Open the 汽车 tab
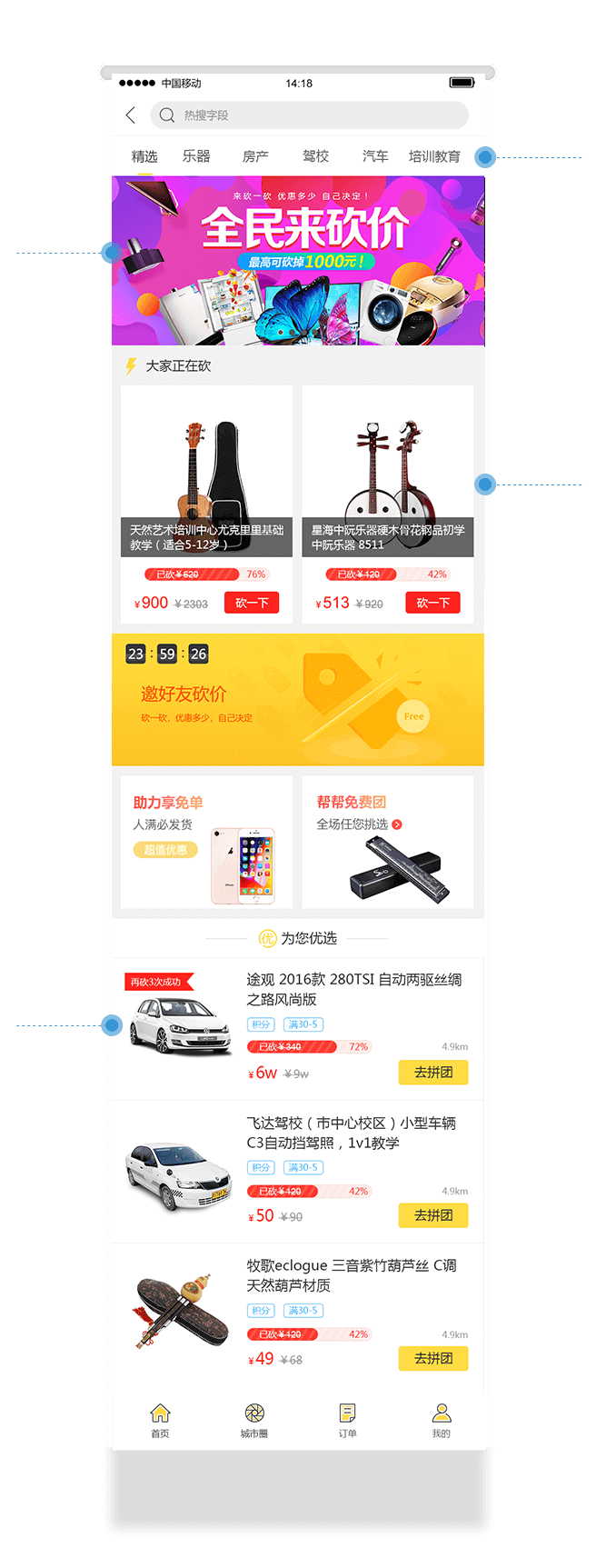The width and height of the screenshot is (596, 1568). coord(375,156)
